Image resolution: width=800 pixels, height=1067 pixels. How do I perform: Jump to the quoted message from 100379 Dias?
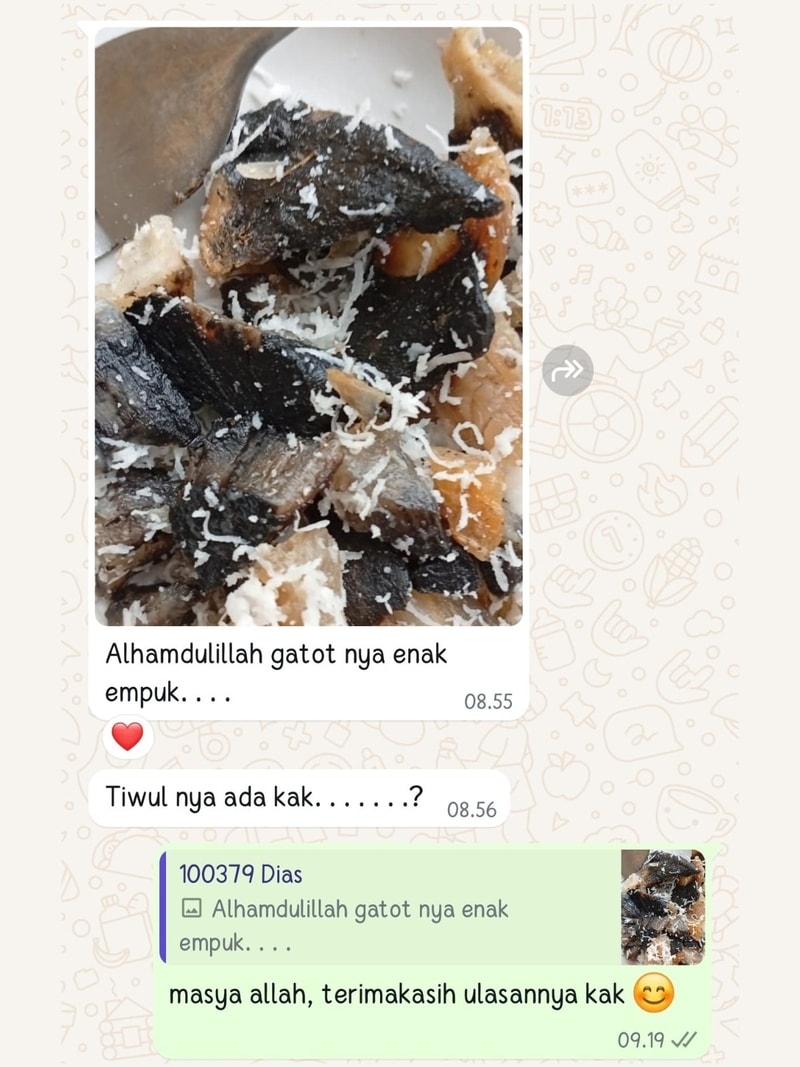click(x=390, y=907)
